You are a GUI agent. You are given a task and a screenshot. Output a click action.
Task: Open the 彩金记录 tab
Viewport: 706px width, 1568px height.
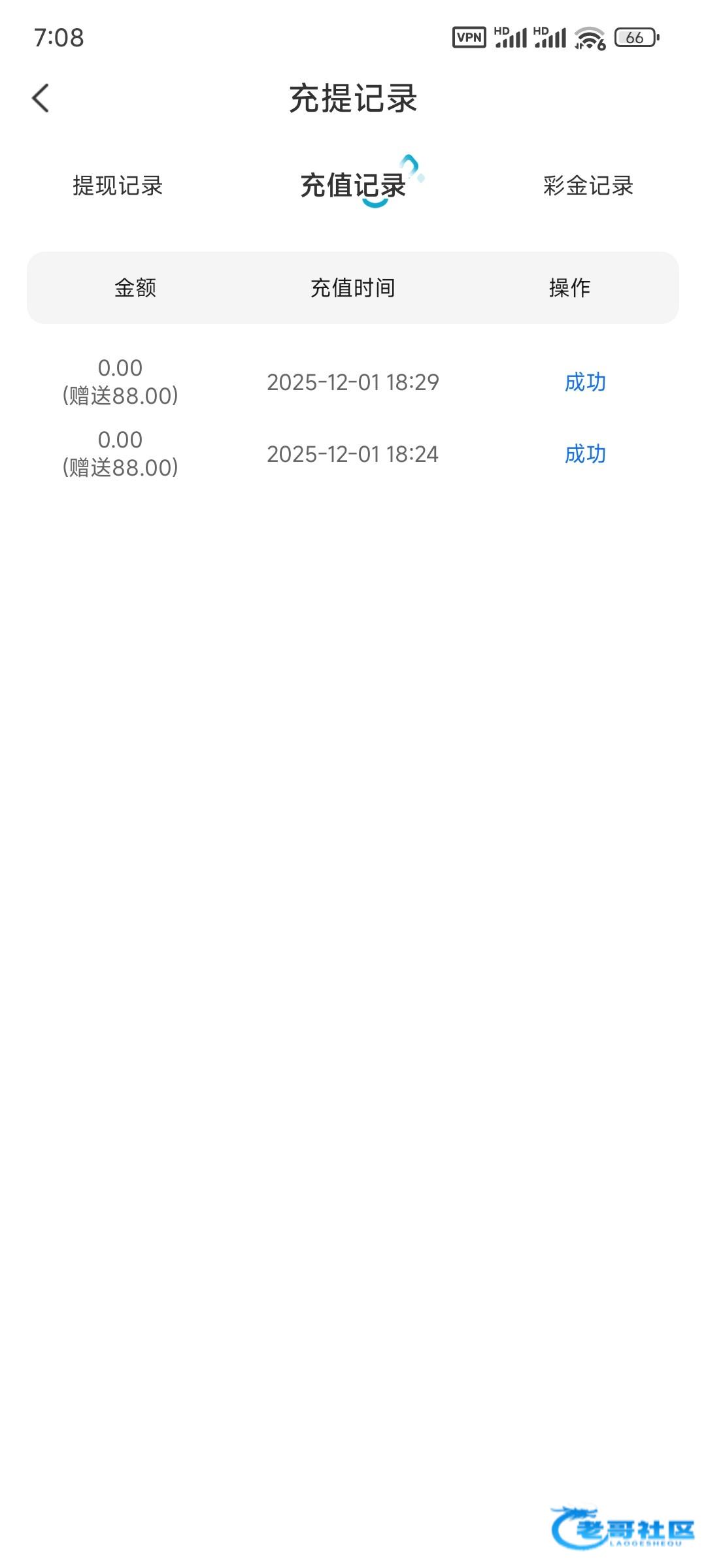[588, 186]
